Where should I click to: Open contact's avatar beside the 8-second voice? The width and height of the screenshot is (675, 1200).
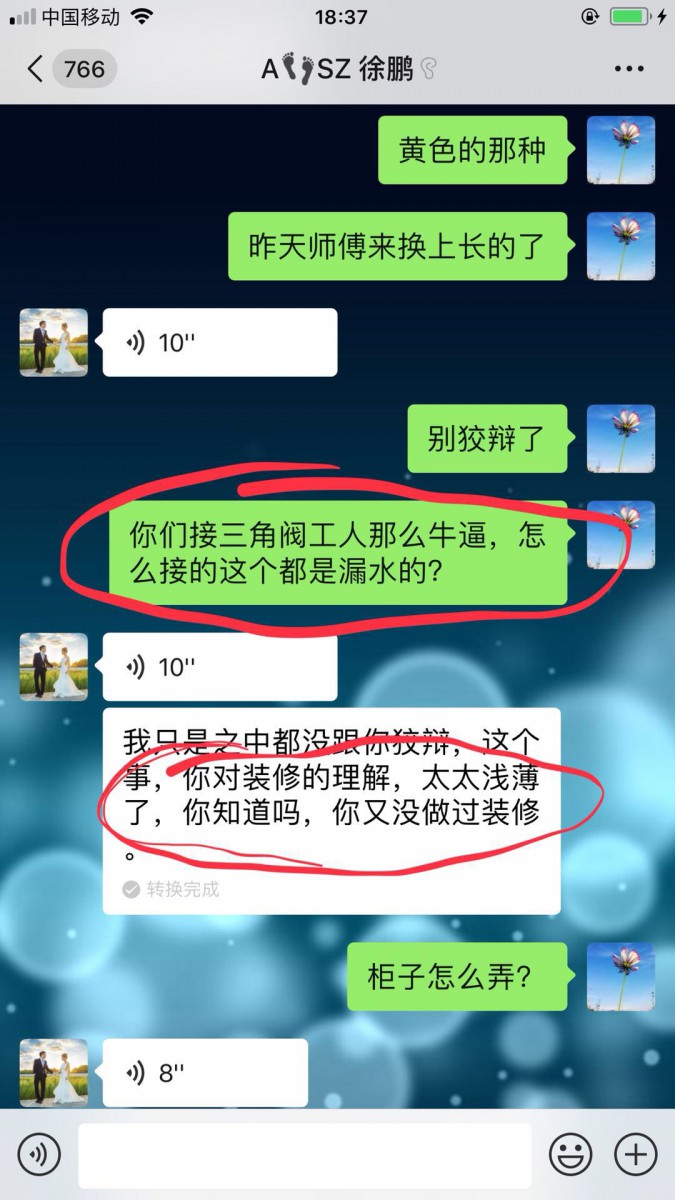pos(54,1072)
